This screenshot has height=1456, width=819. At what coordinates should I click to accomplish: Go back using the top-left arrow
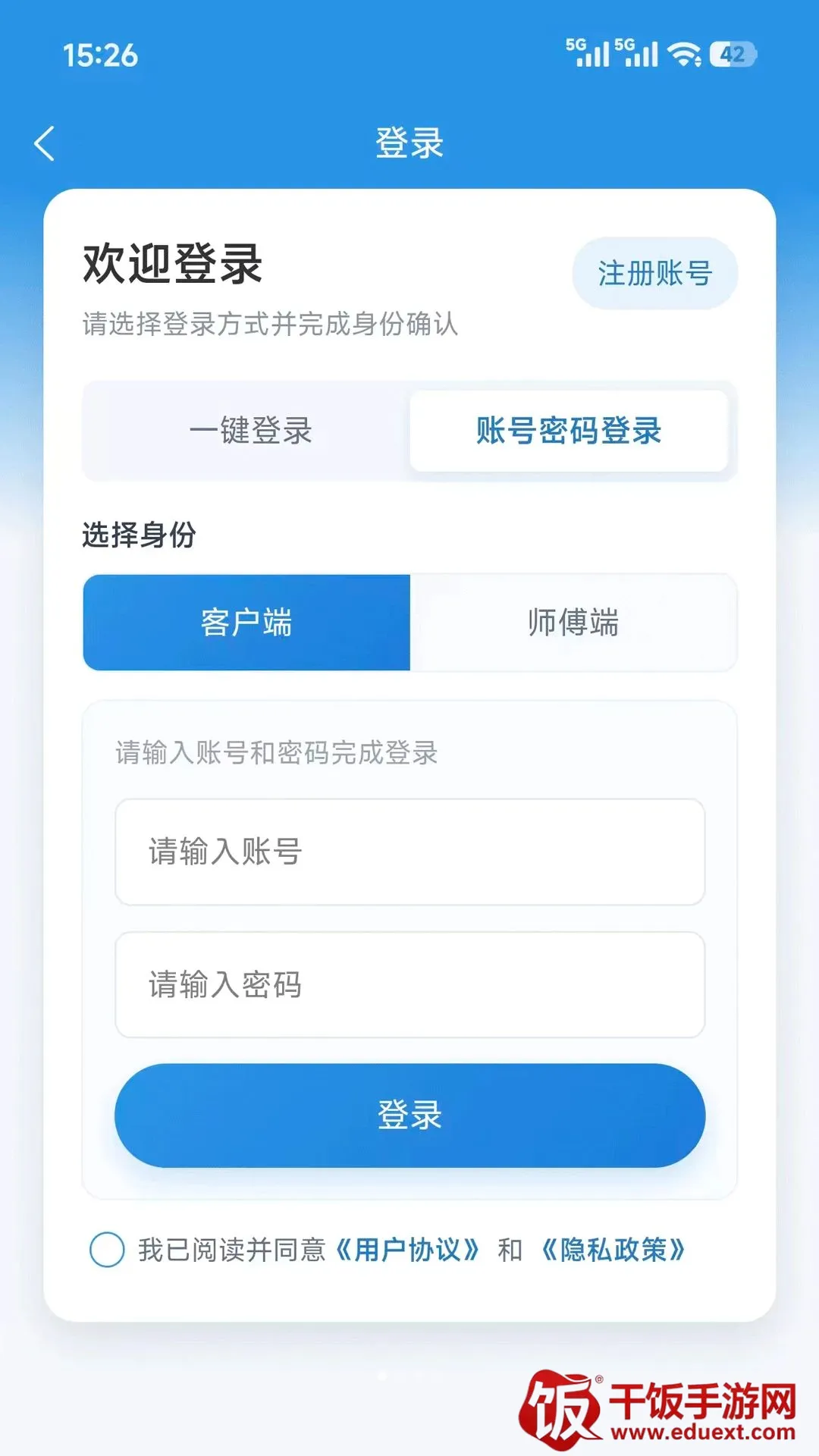[45, 143]
